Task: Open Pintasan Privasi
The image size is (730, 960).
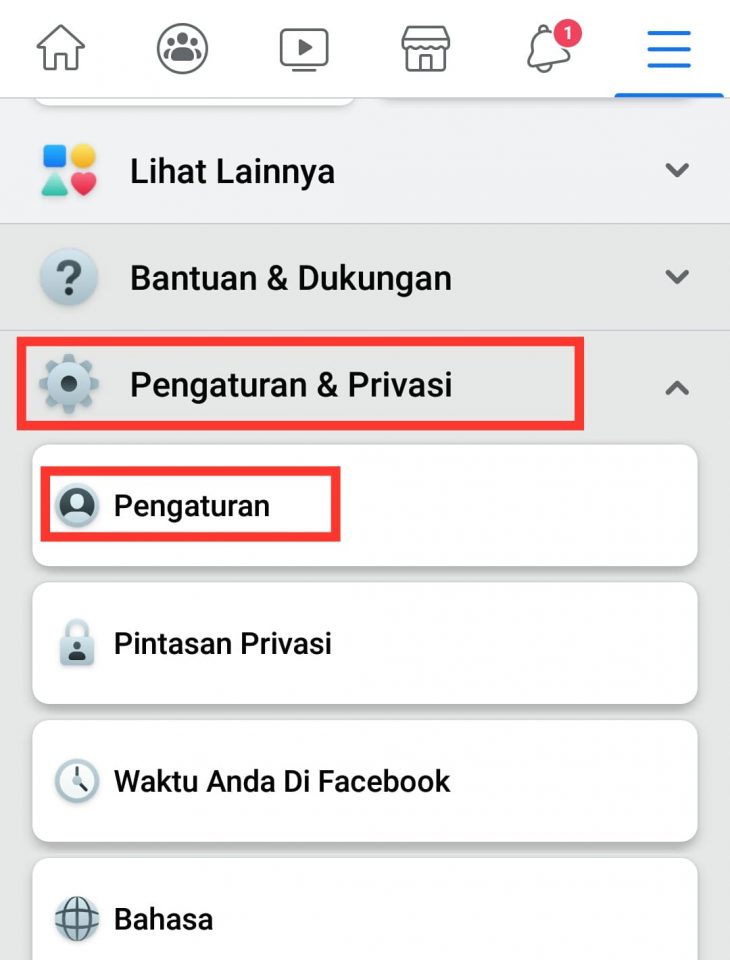Action: pyautogui.click(x=364, y=643)
